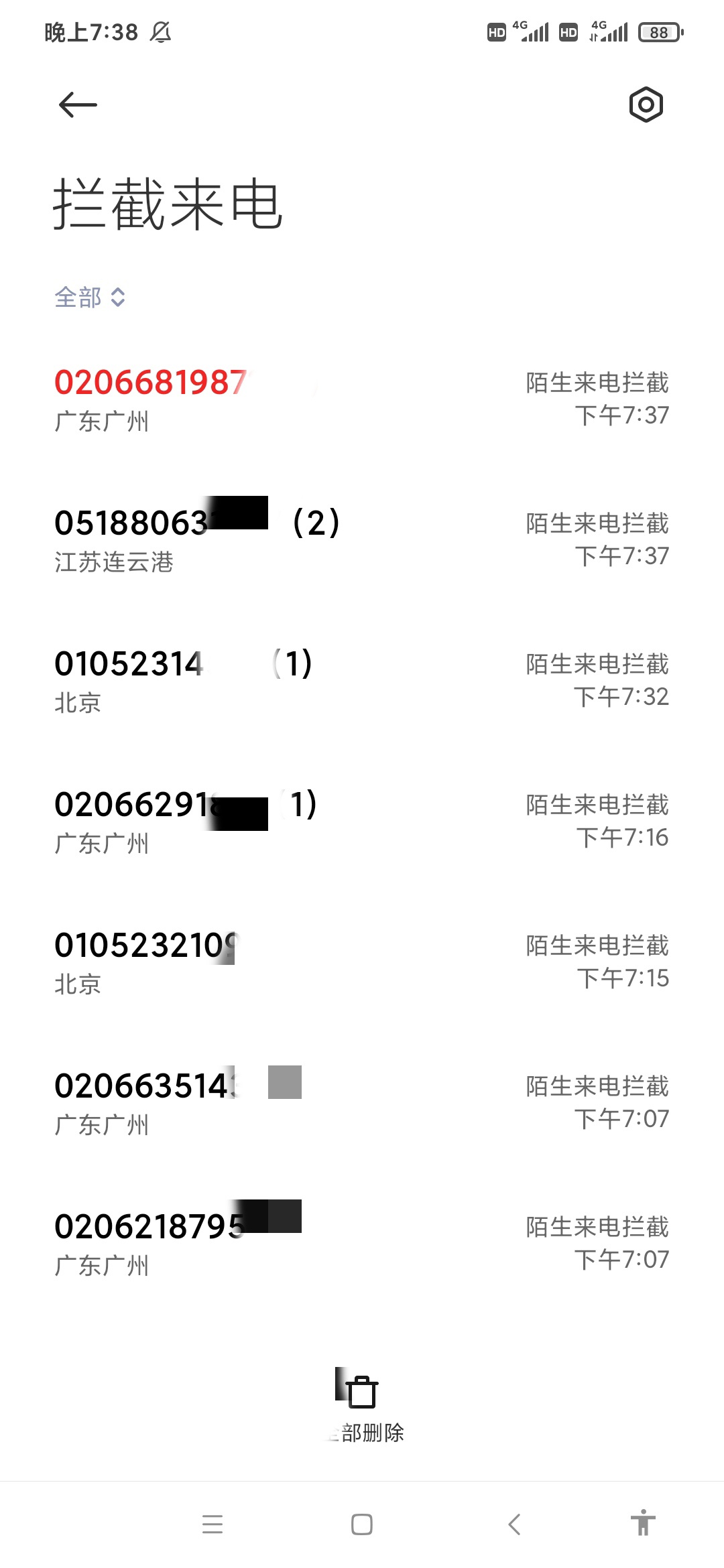Screen dimensions: 724x1568
Task: Open recent apps from navigation bar
Action: click(x=213, y=1524)
